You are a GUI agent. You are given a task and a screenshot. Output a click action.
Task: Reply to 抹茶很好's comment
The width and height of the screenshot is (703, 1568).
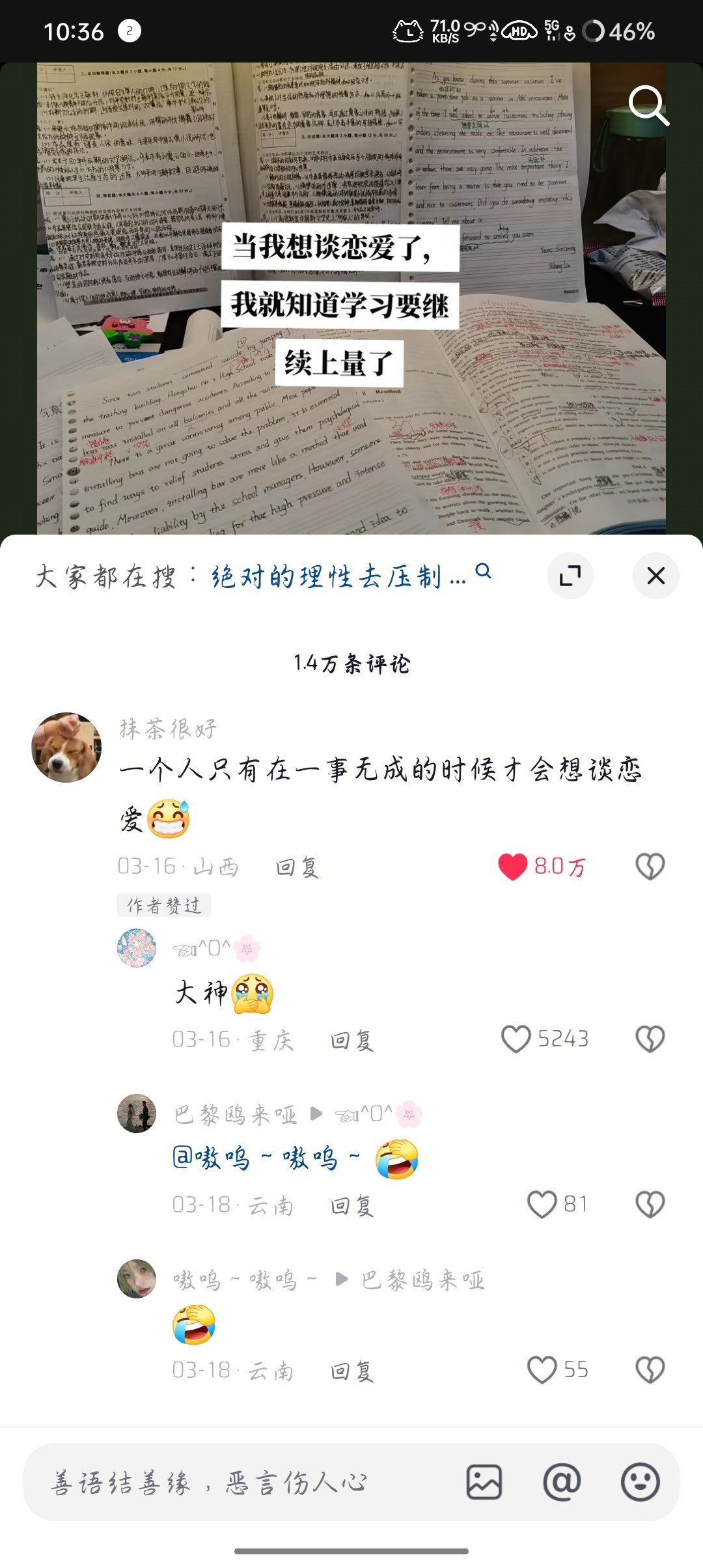pos(297,867)
